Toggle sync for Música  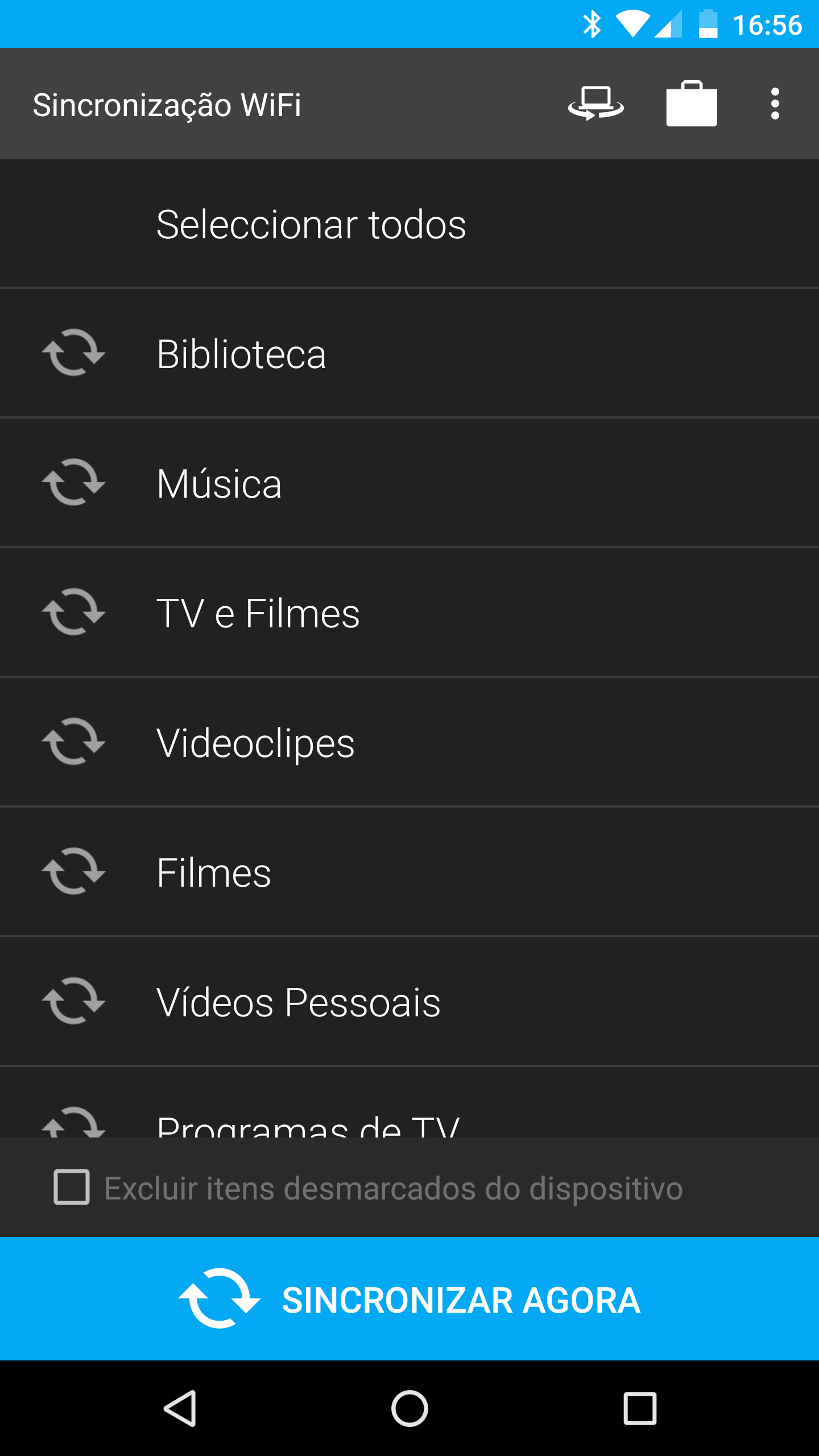point(409,483)
